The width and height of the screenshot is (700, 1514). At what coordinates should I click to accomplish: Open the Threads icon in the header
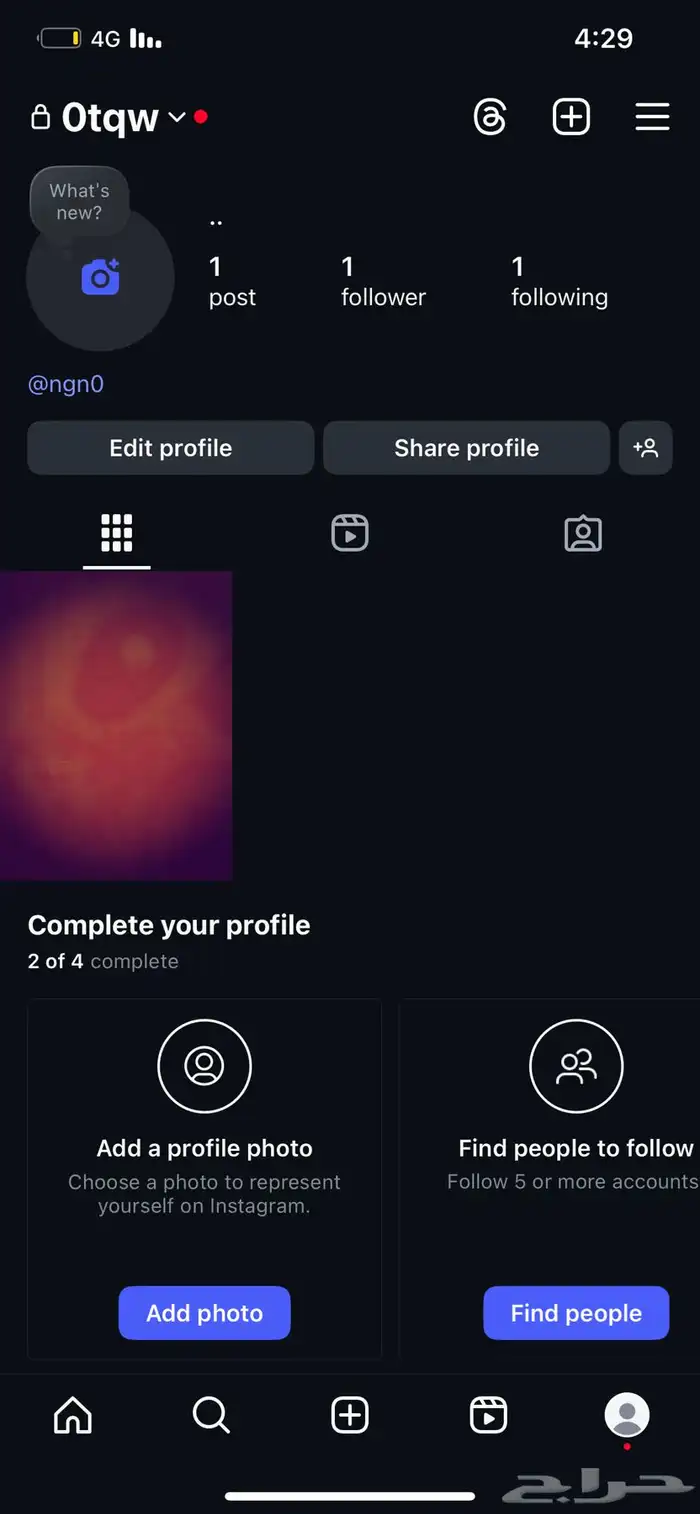490,118
